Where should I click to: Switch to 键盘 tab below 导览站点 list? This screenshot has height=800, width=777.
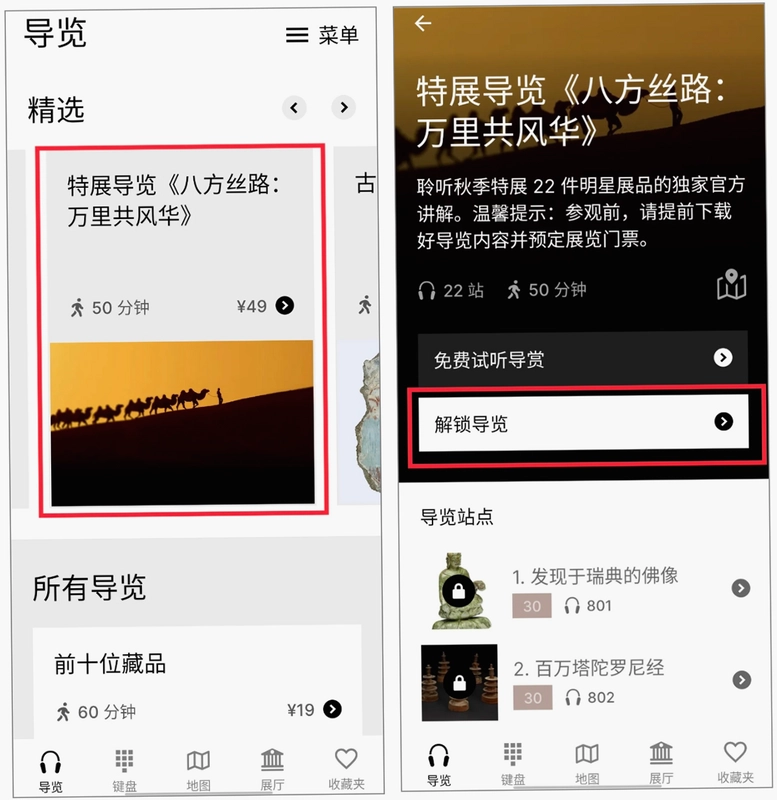tap(513, 764)
